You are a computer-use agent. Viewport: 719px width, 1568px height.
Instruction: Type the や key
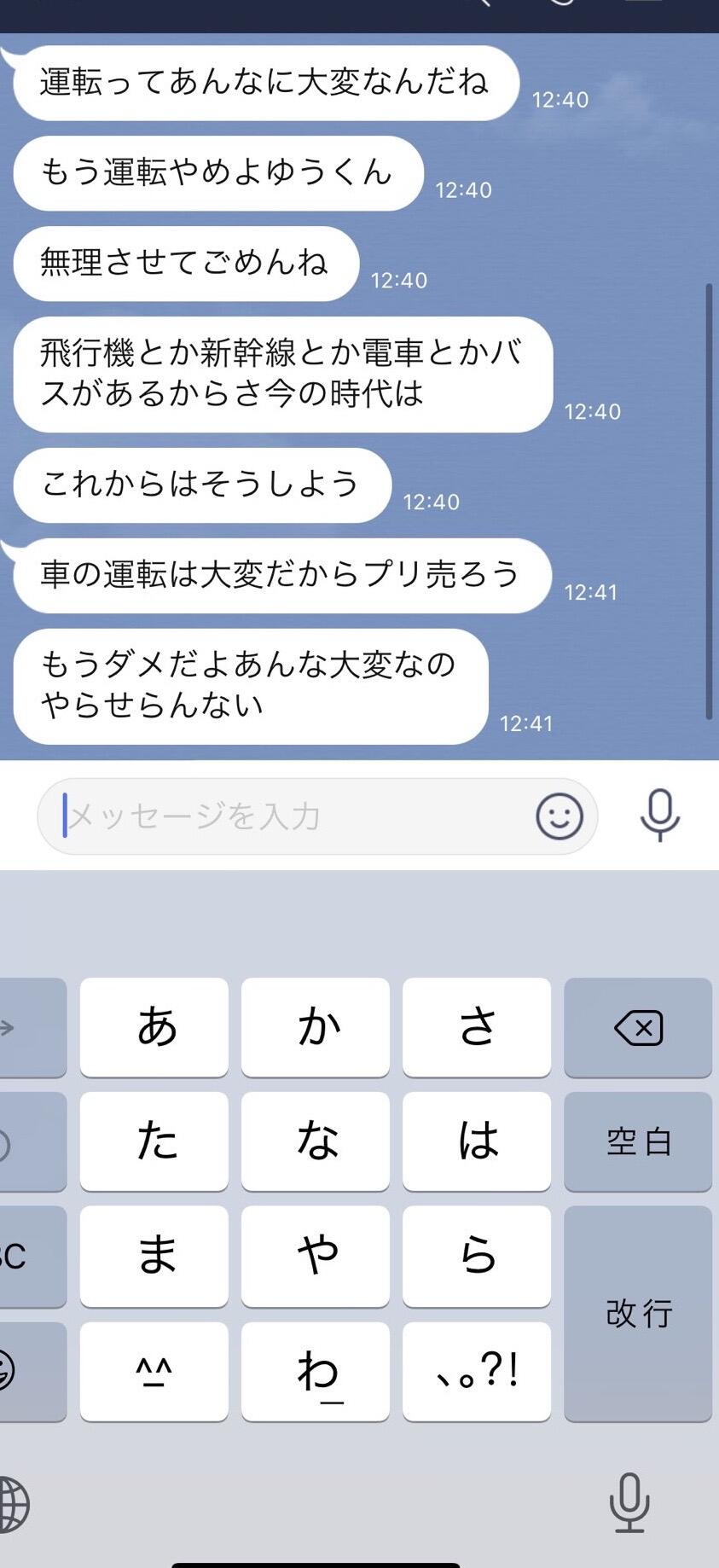click(x=316, y=1256)
